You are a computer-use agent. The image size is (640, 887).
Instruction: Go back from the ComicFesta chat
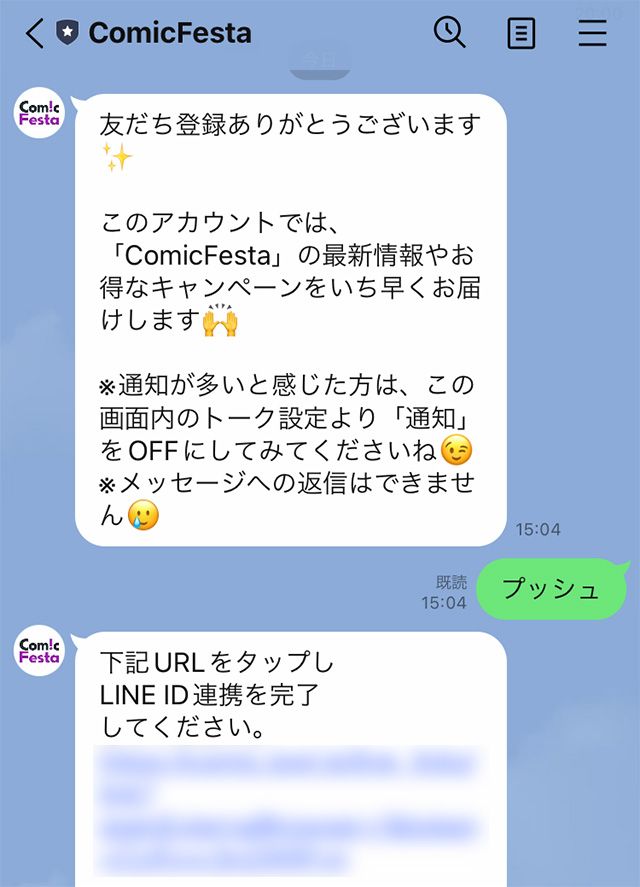[x=35, y=34]
